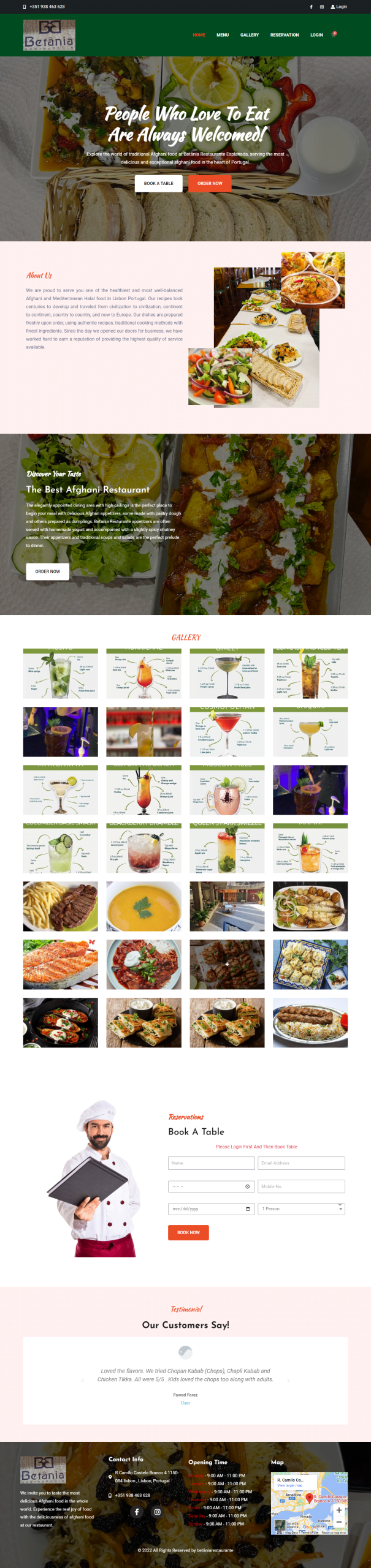The image size is (371, 1568).
Task: Open Instagram icon in the footer
Action: coord(157,1512)
